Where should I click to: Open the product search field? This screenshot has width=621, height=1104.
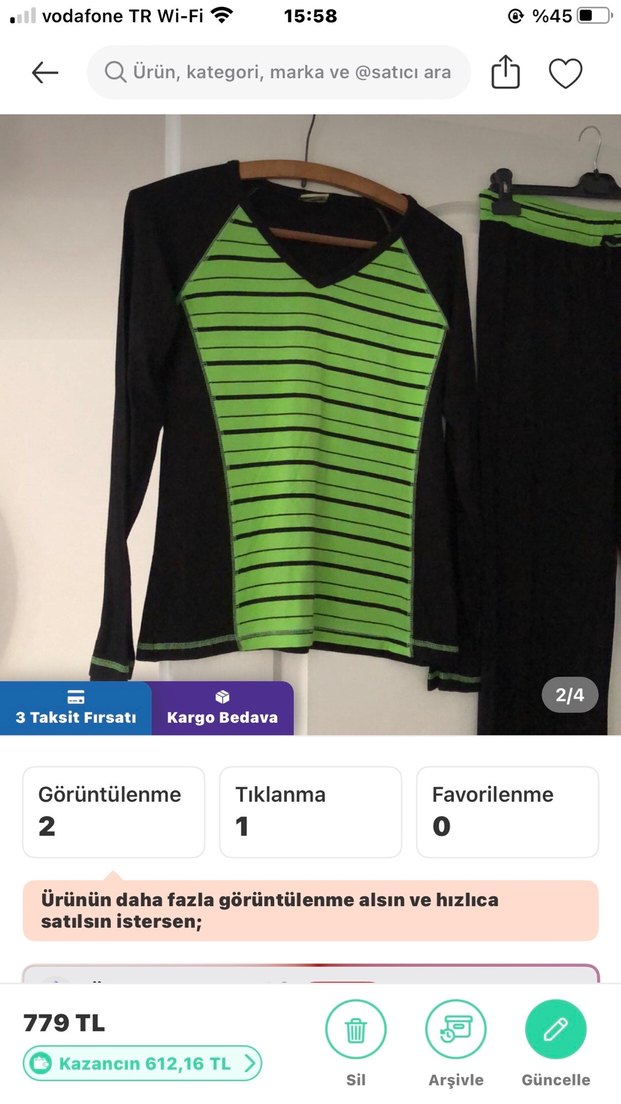pos(279,73)
